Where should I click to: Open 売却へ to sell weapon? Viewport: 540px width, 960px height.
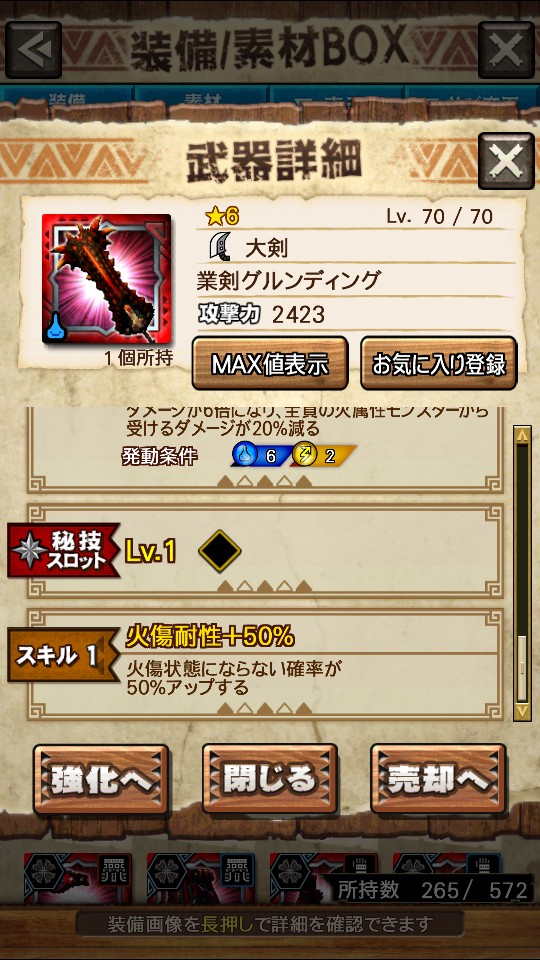[438, 779]
